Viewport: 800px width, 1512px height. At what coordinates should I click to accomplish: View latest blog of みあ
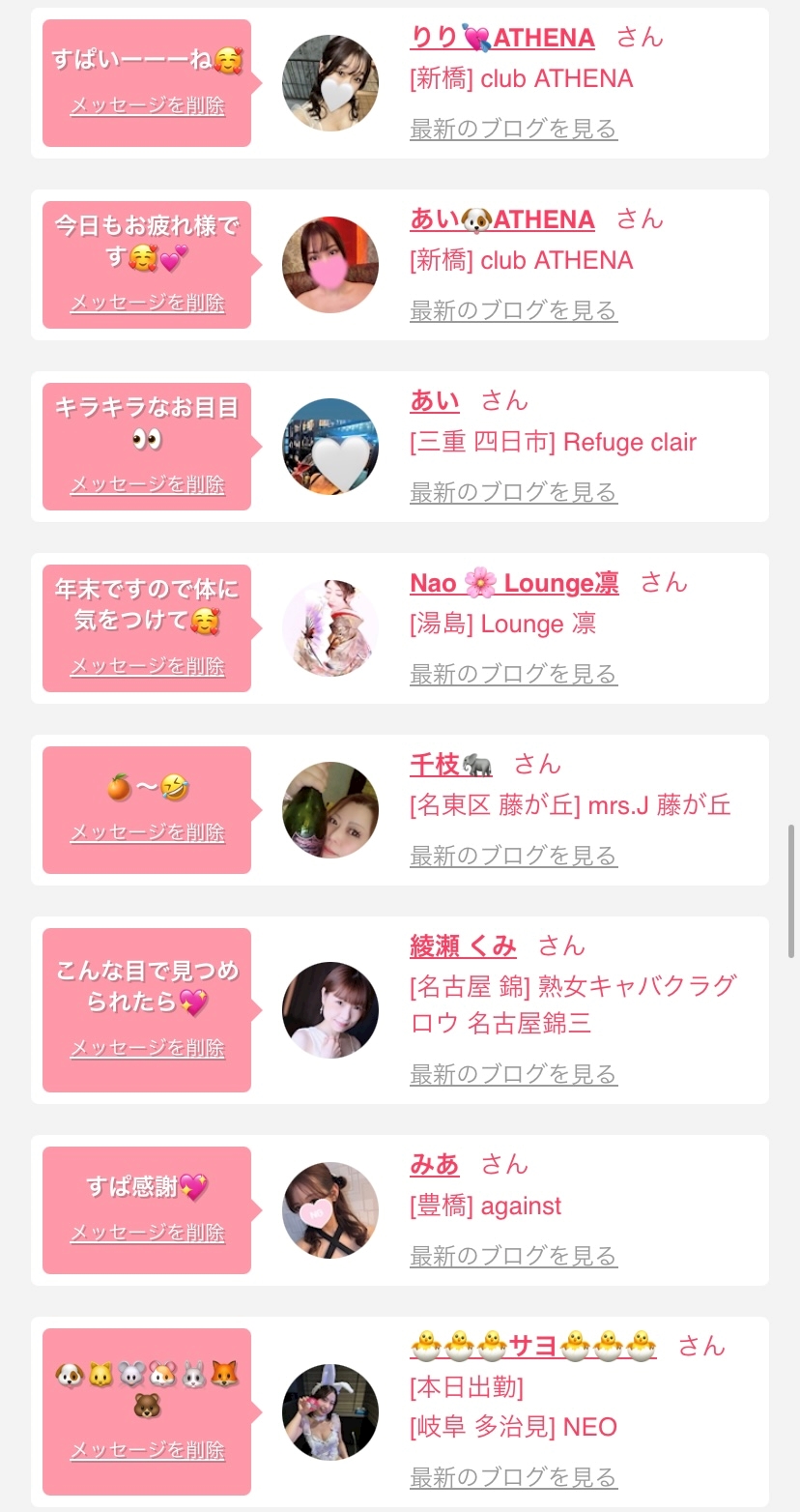(x=513, y=1257)
